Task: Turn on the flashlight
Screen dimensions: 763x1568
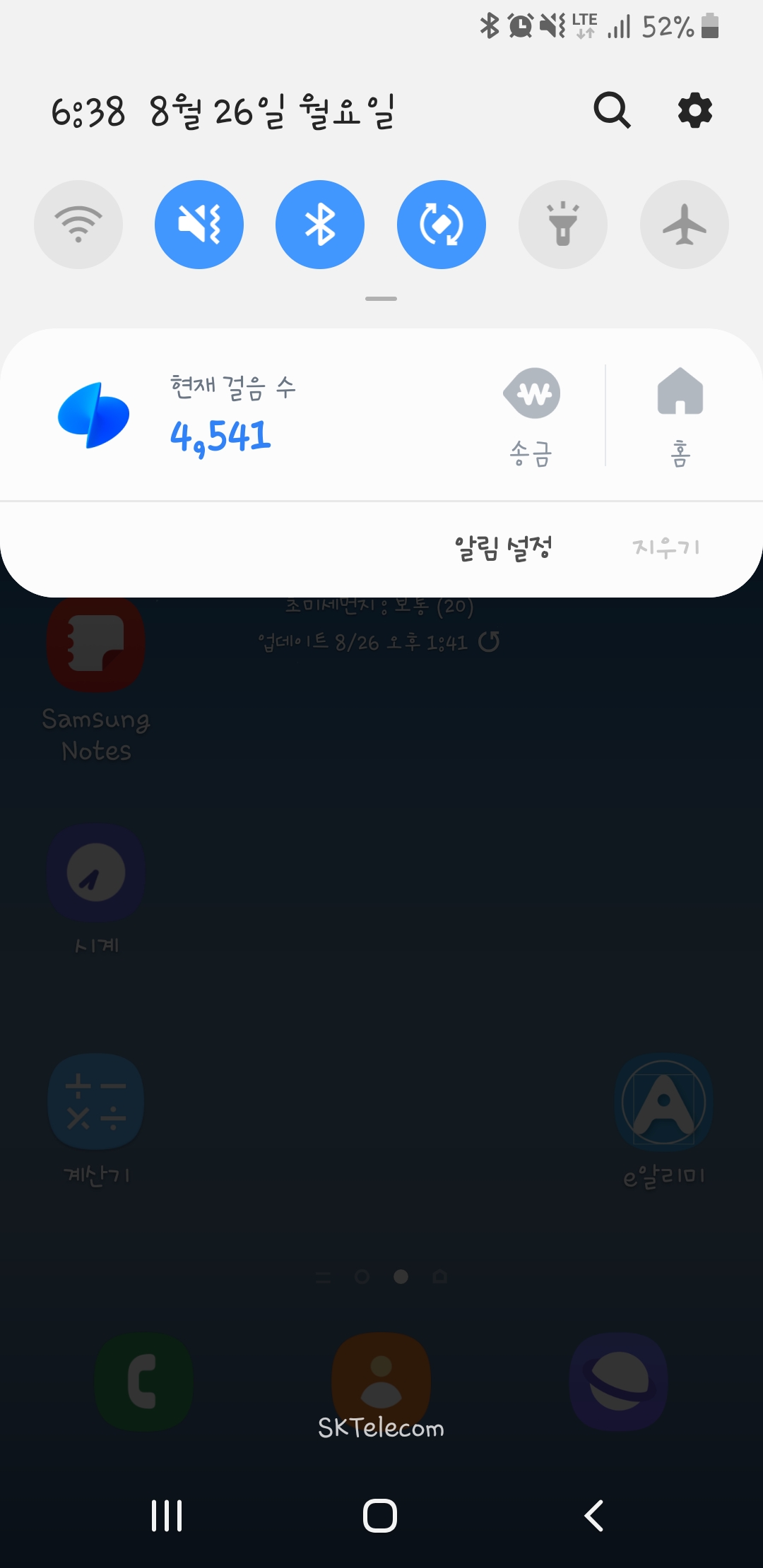Action: [x=563, y=225]
